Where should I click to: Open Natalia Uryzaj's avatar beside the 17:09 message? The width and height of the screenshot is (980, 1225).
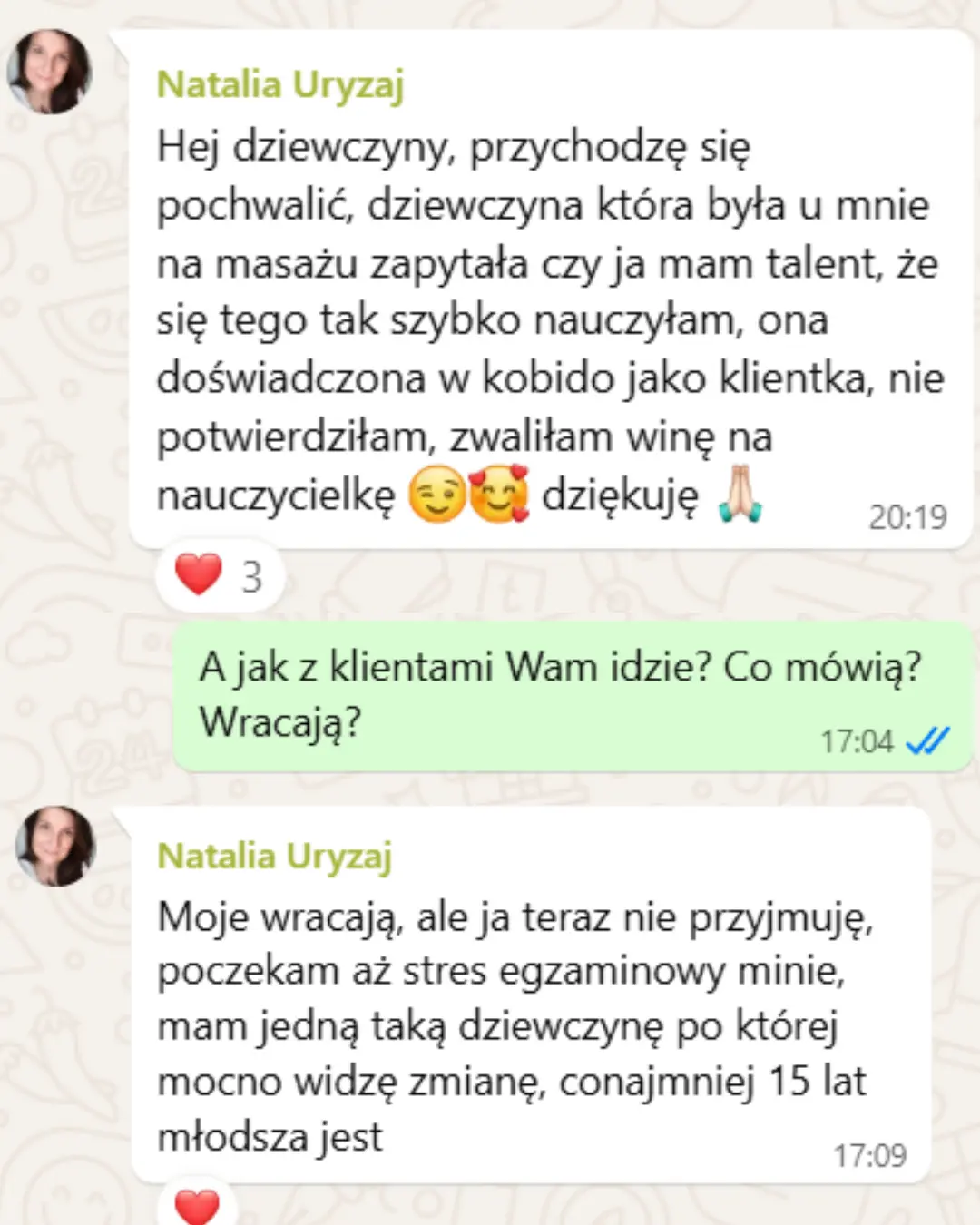[x=56, y=846]
